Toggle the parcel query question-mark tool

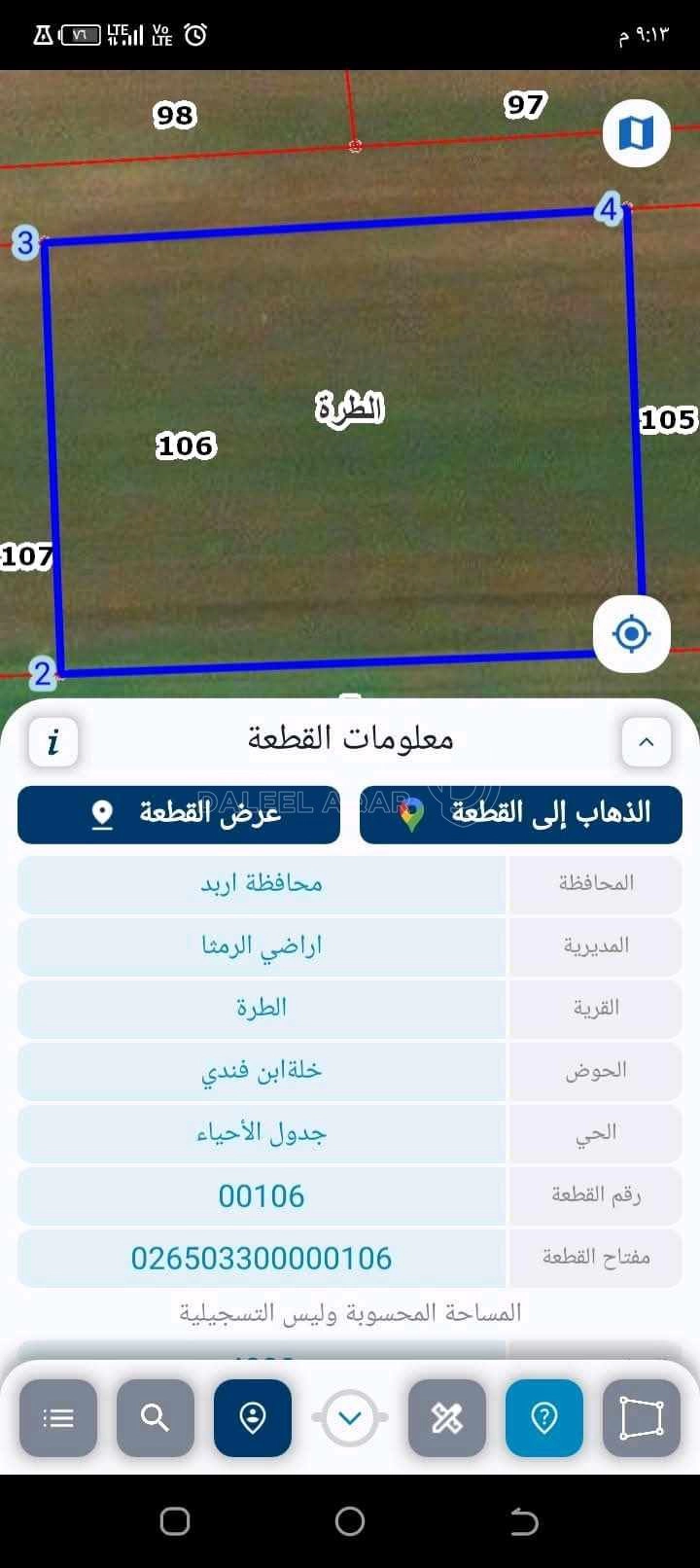point(544,1418)
